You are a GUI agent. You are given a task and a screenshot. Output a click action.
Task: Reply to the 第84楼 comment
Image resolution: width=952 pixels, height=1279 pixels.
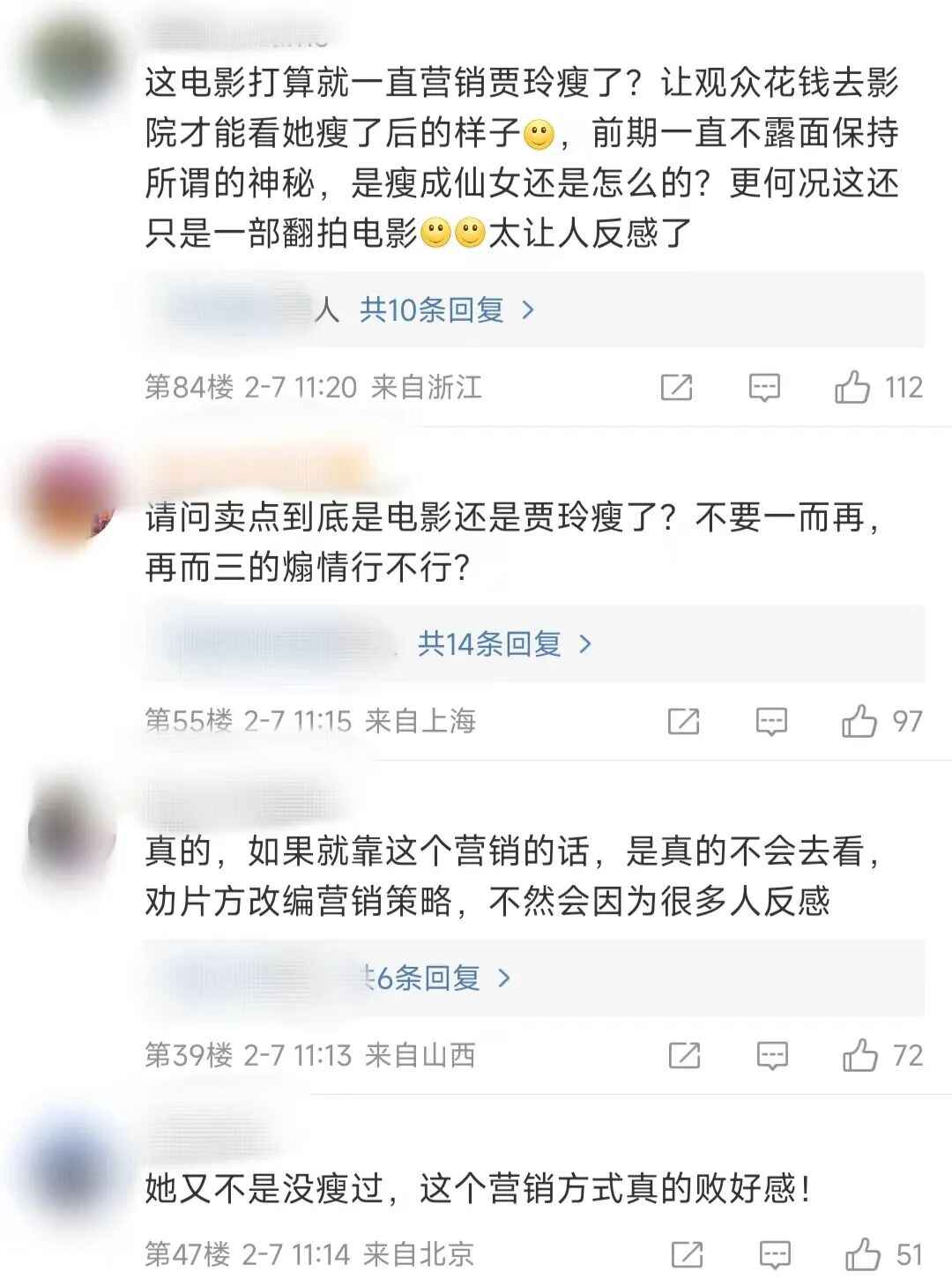[x=764, y=387]
